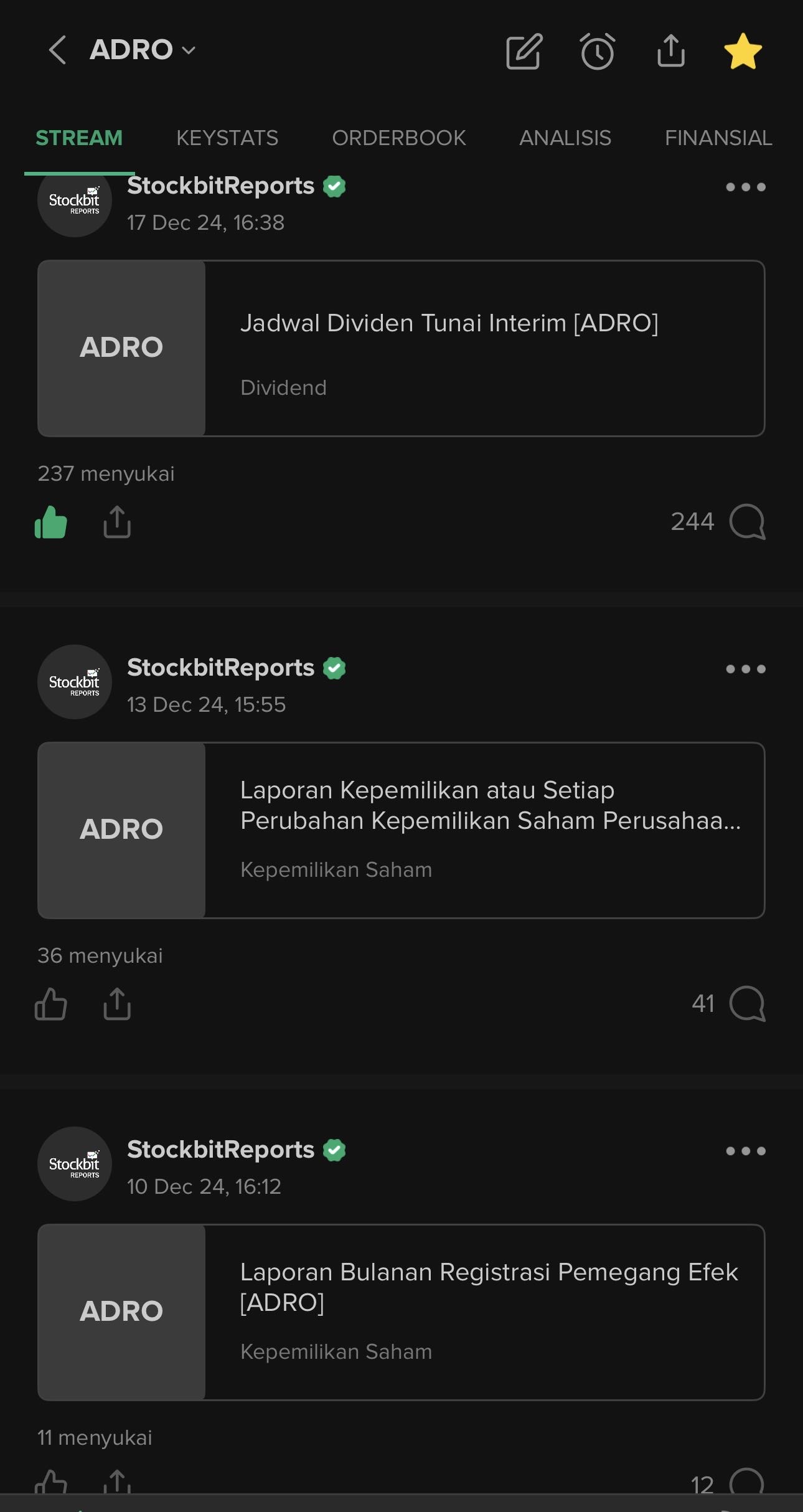Open comments on the 17 Dec post
The width and height of the screenshot is (803, 1512).
tap(747, 522)
